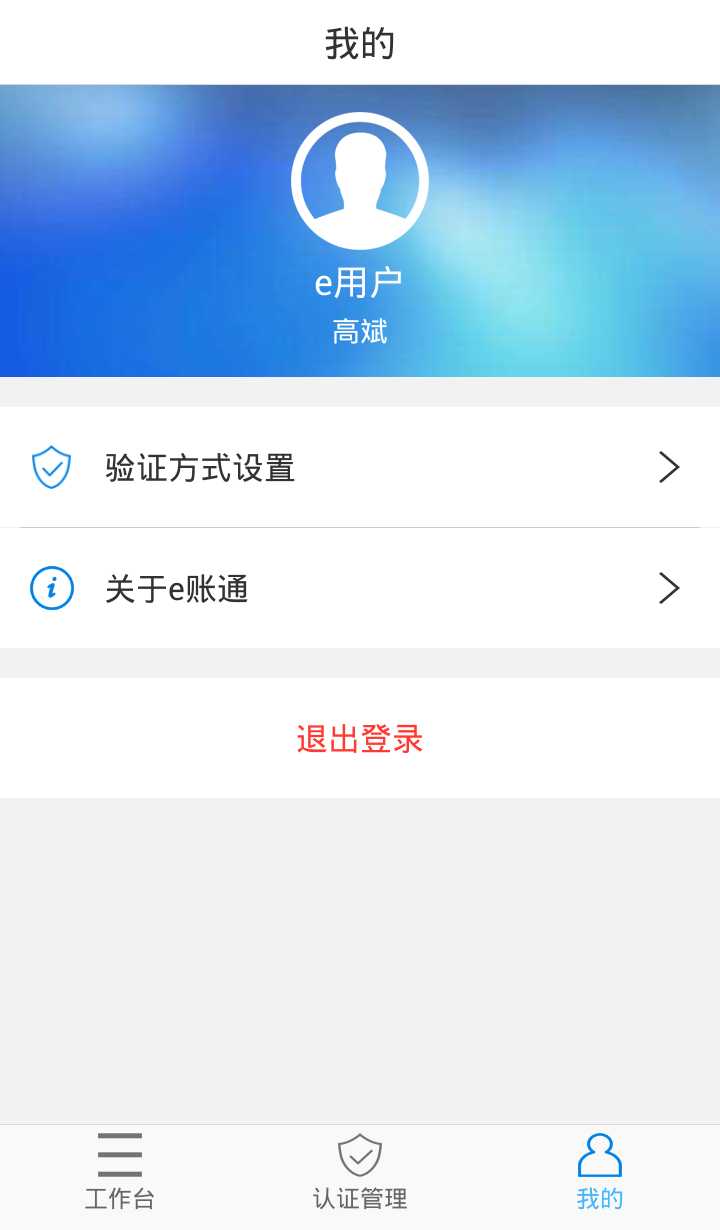Open 验证方式设置 settings row
The image size is (720, 1230).
(x=360, y=467)
